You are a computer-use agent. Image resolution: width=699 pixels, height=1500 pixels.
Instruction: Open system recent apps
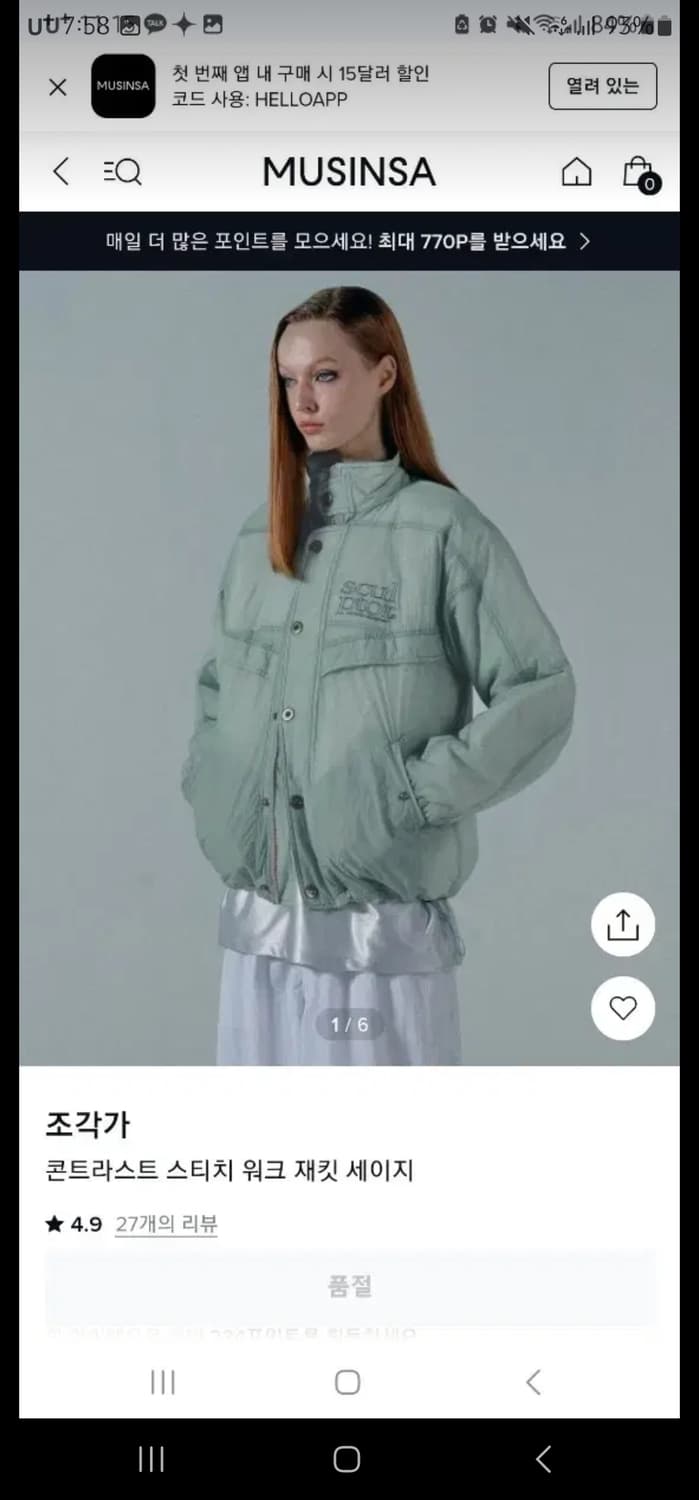(151, 1459)
